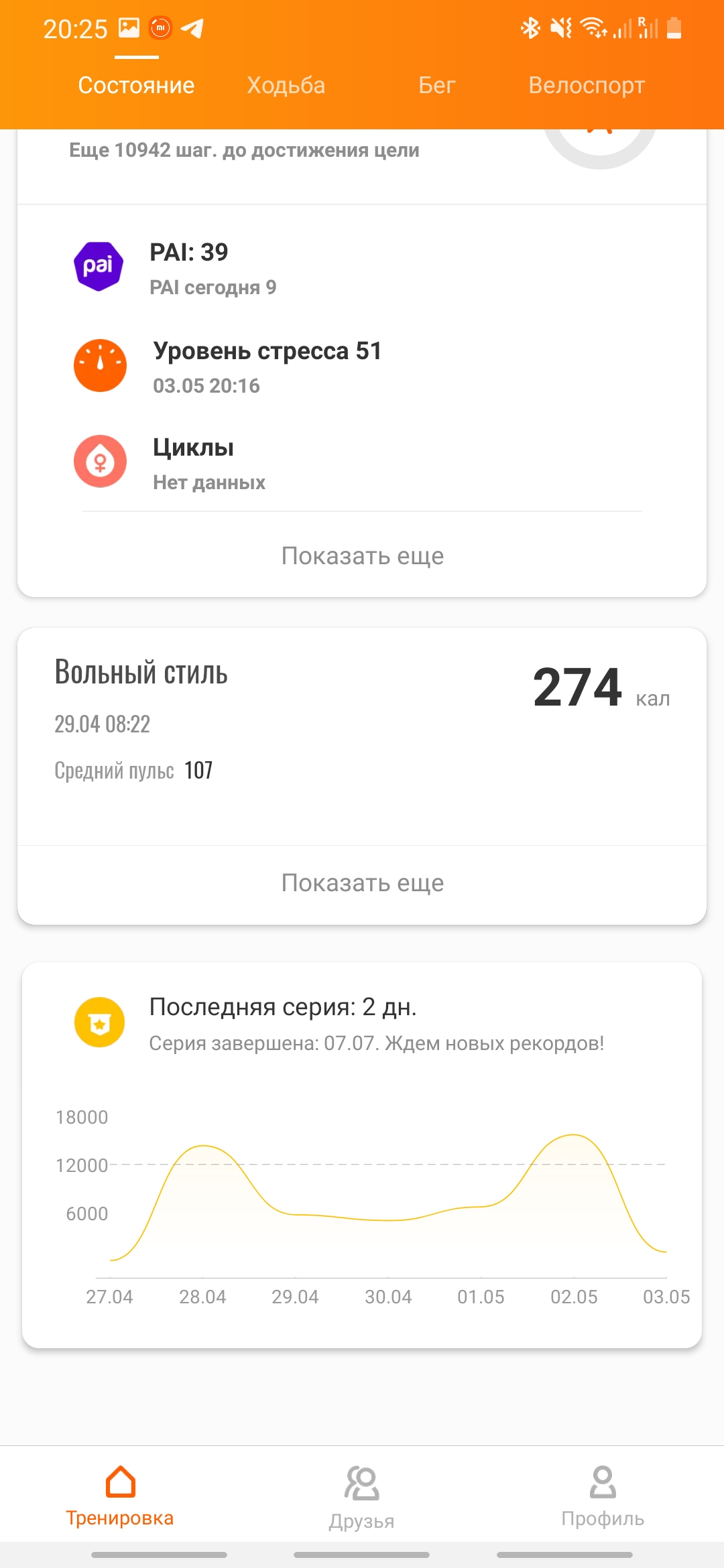724x1568 pixels.
Task: Open Уровень стресса 51 details
Action: [x=362, y=367]
